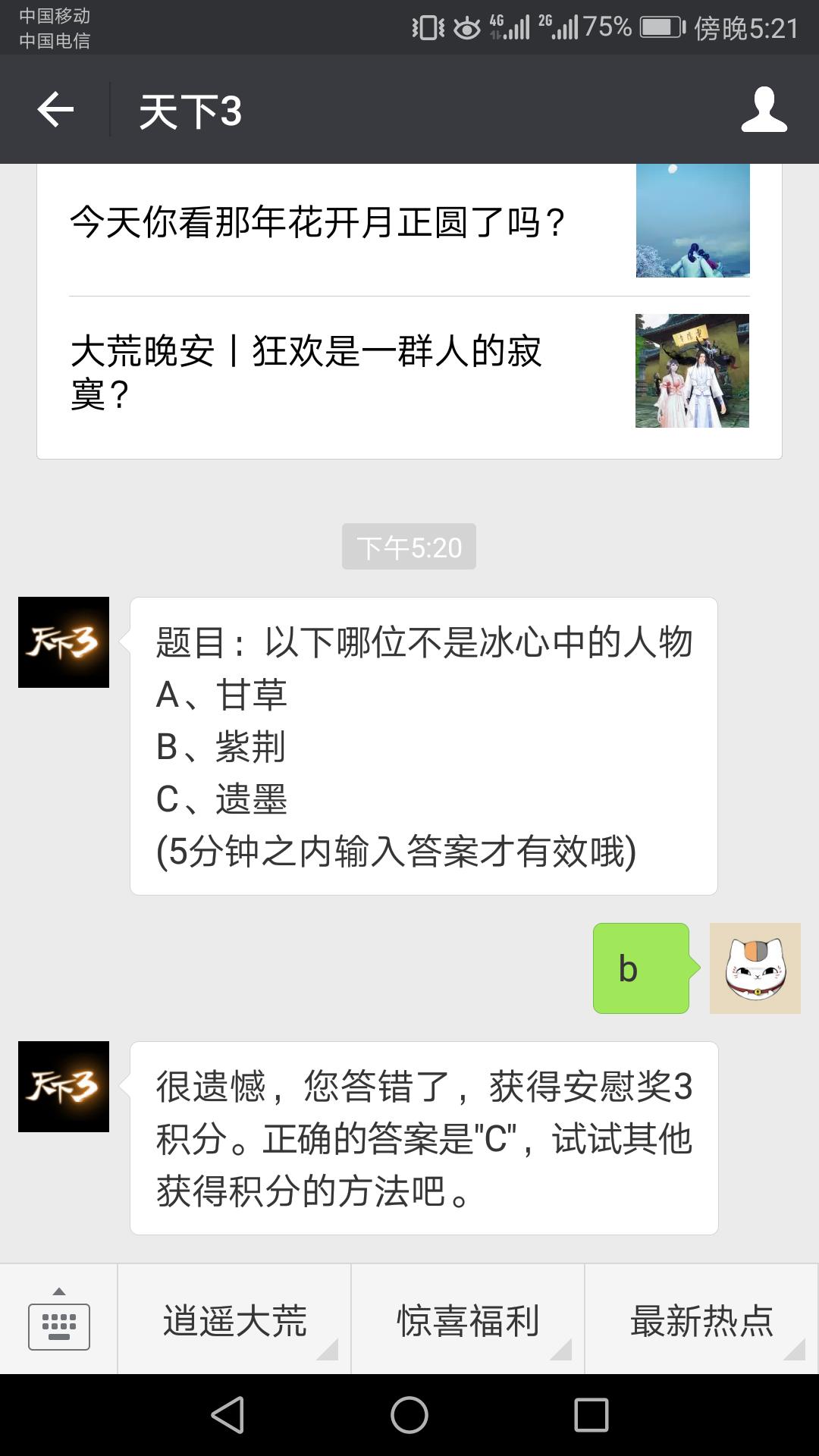The width and height of the screenshot is (819, 1456).
Task: Go to the home screen
Action: click(x=409, y=1415)
